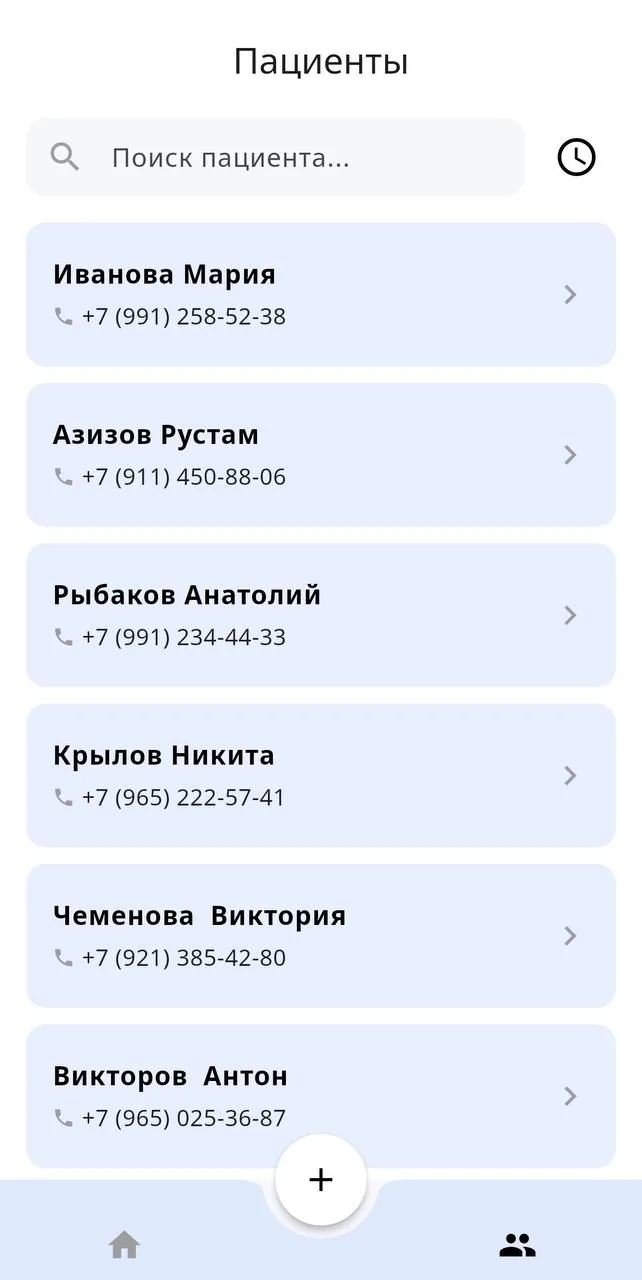Add a new patient with plus button
The width and height of the screenshot is (642, 1280).
point(321,1180)
